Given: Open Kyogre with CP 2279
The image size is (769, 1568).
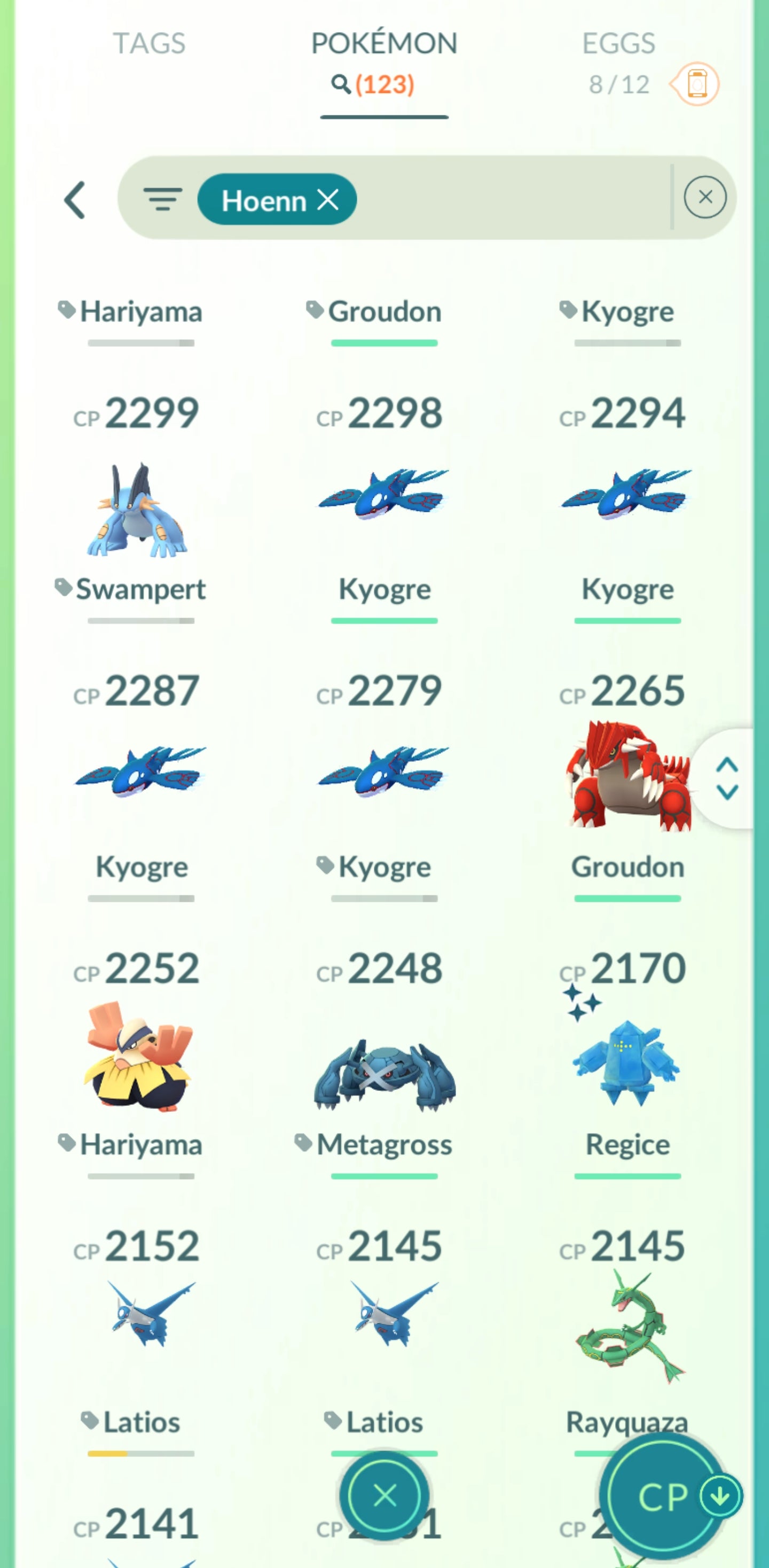Looking at the screenshot, I should (x=384, y=772).
